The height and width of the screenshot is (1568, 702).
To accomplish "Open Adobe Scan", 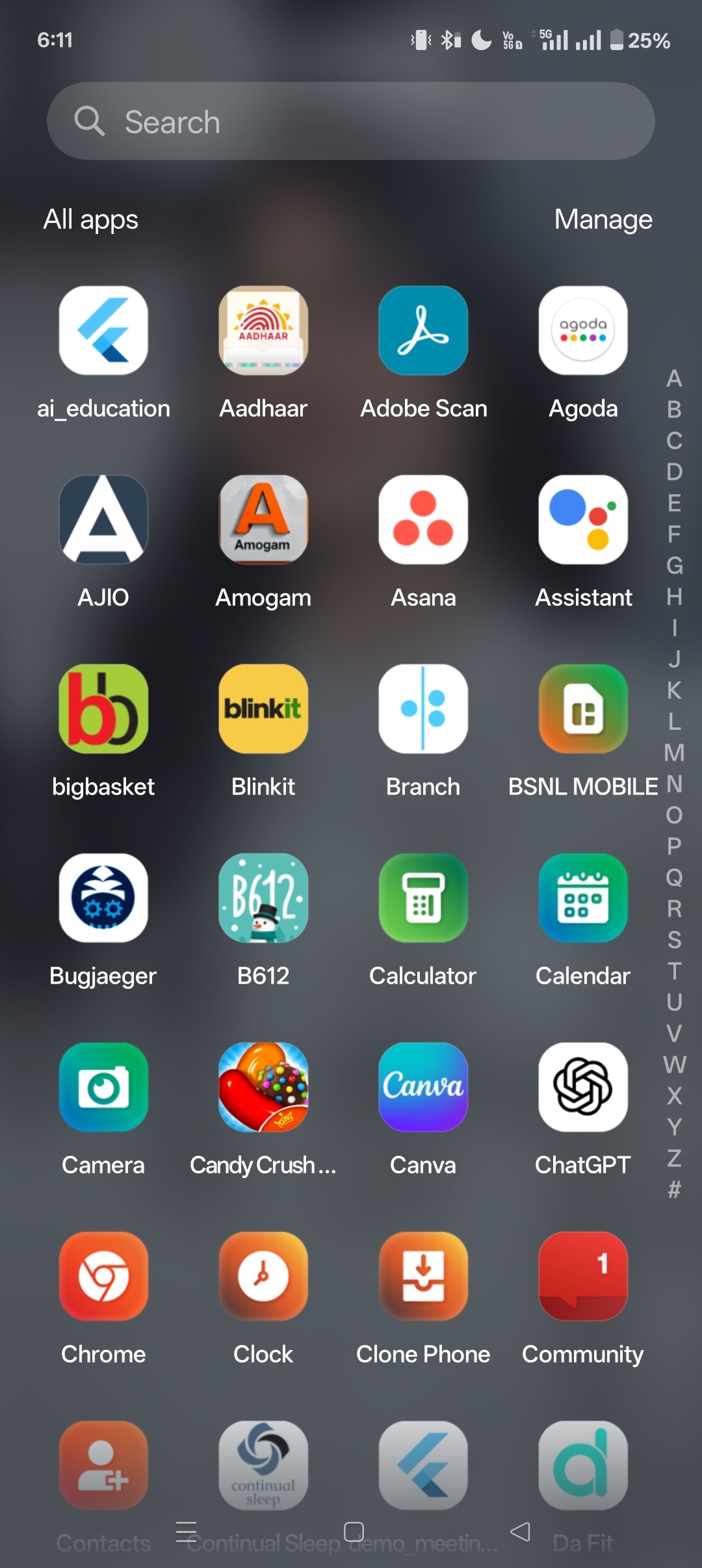I will [x=423, y=331].
